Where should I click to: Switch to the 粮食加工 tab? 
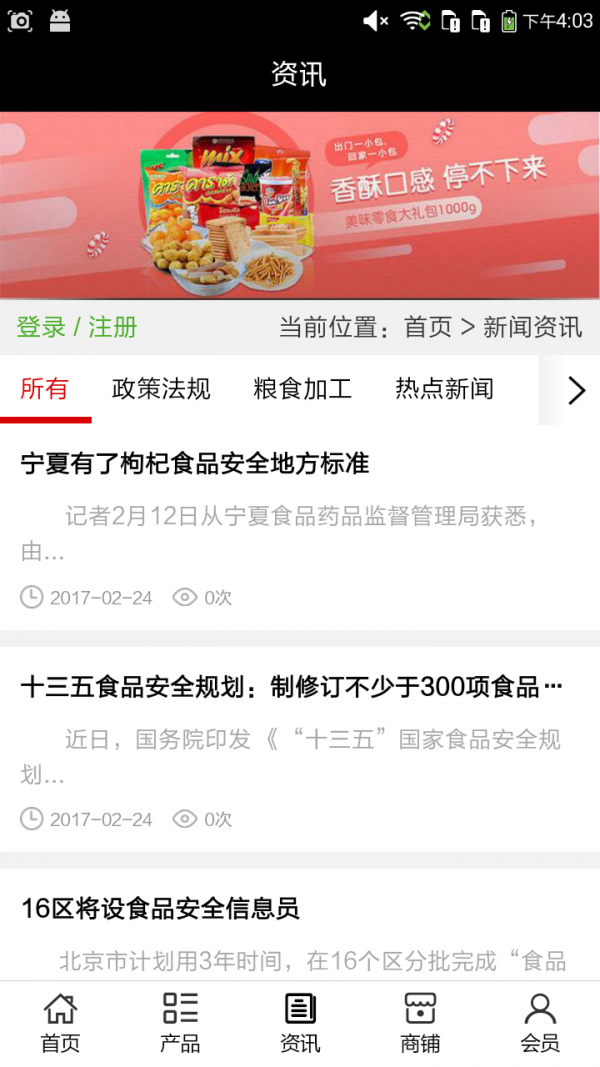pyautogui.click(x=303, y=389)
